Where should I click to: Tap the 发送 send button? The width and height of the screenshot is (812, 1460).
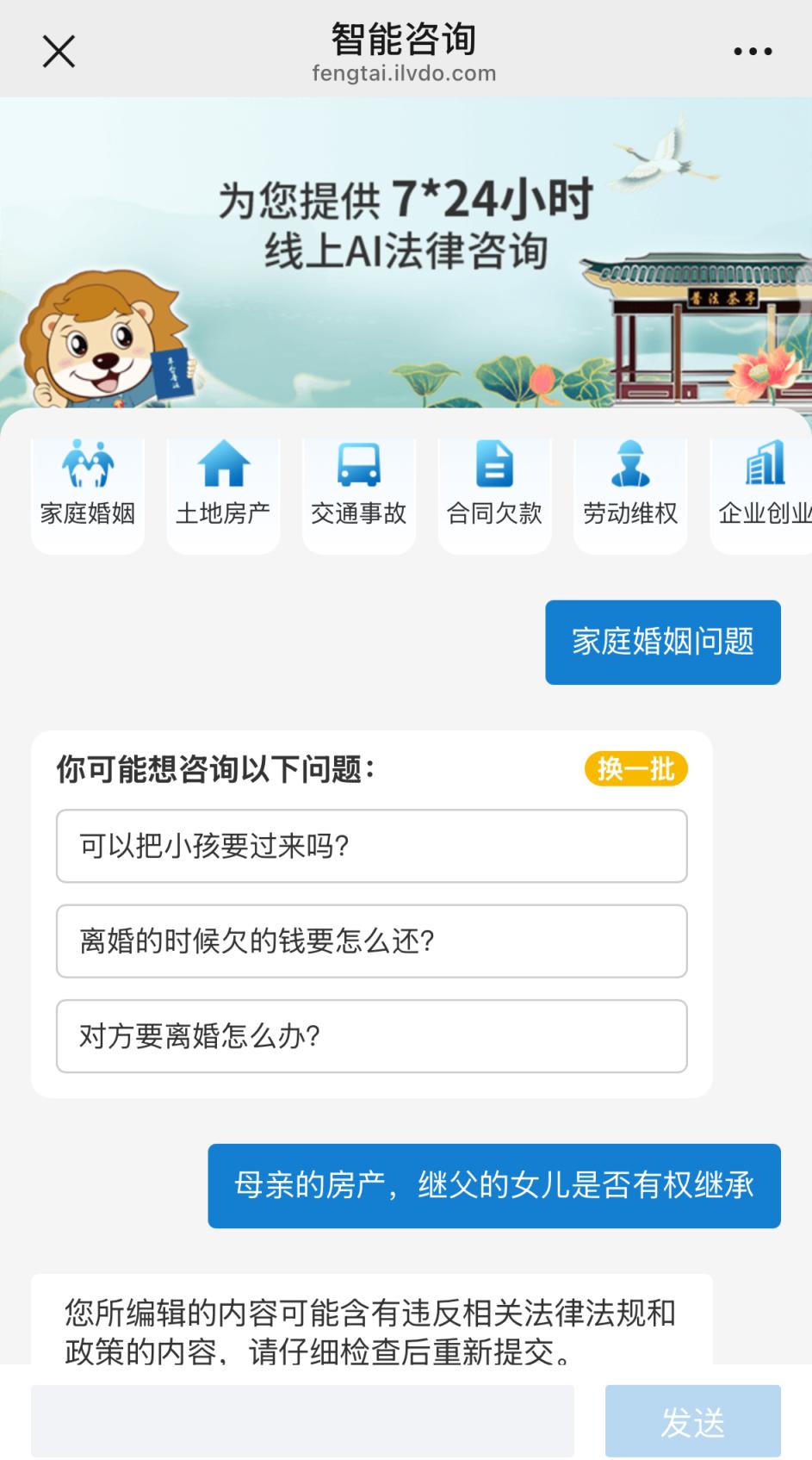coord(692,1421)
